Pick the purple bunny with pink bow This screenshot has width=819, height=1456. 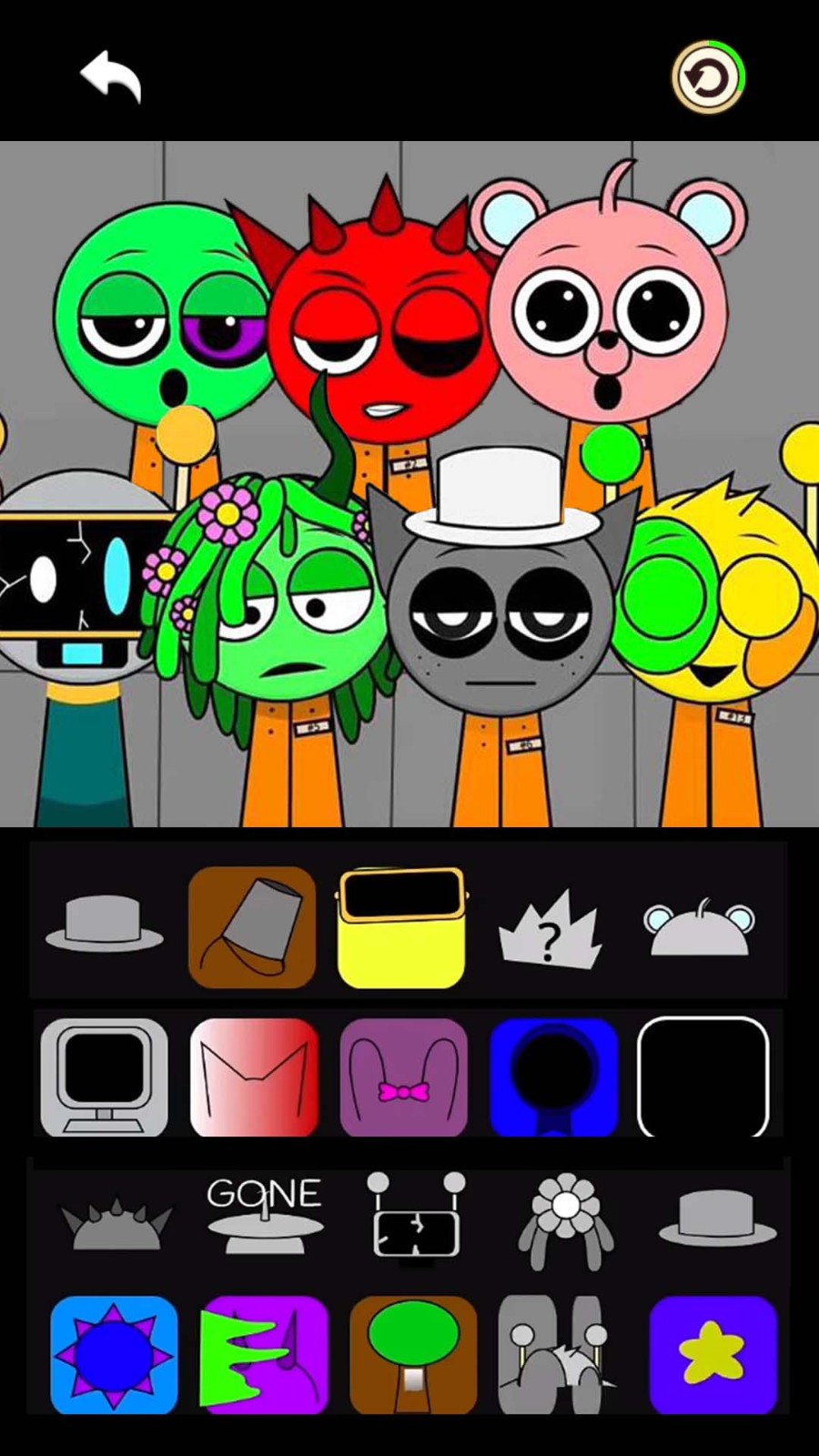tap(403, 1077)
